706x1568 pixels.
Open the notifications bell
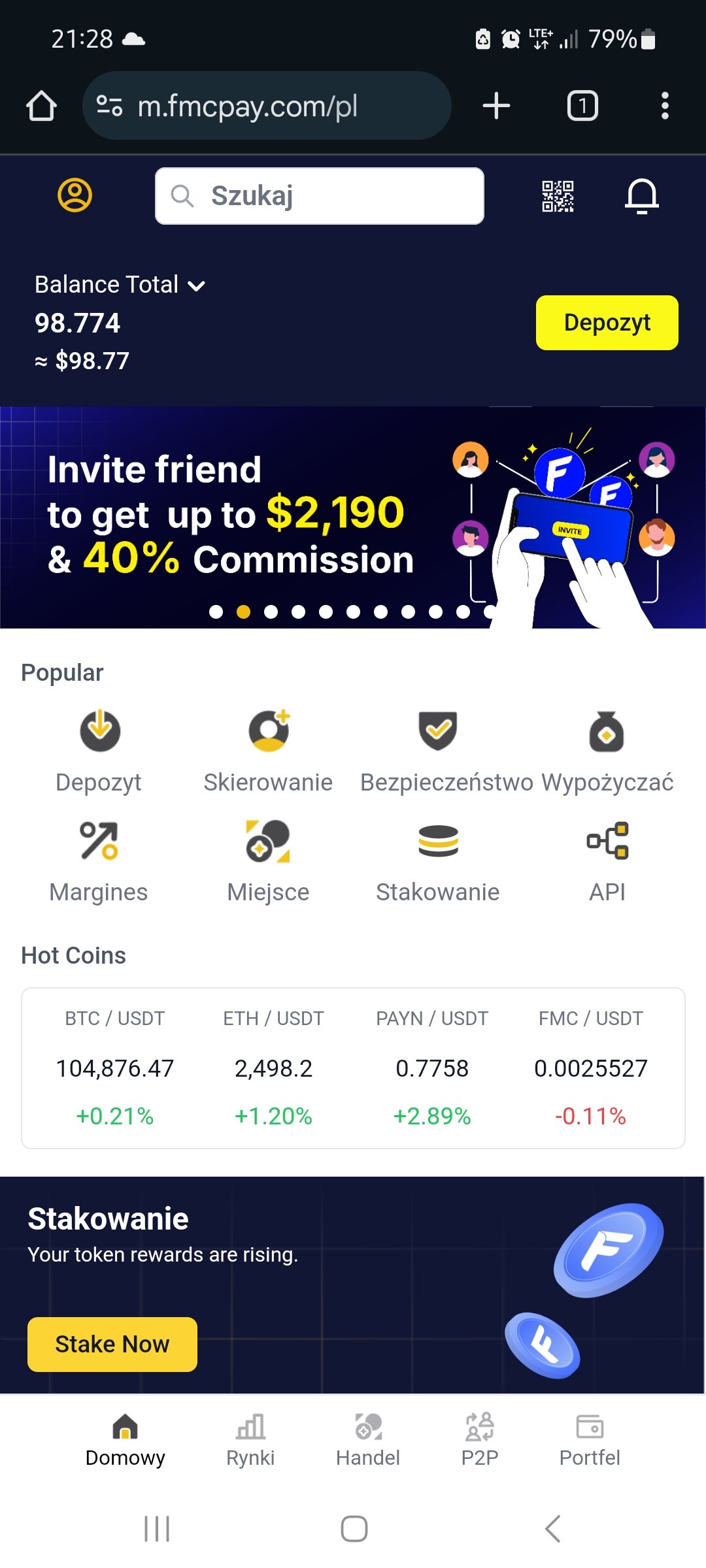[642, 196]
